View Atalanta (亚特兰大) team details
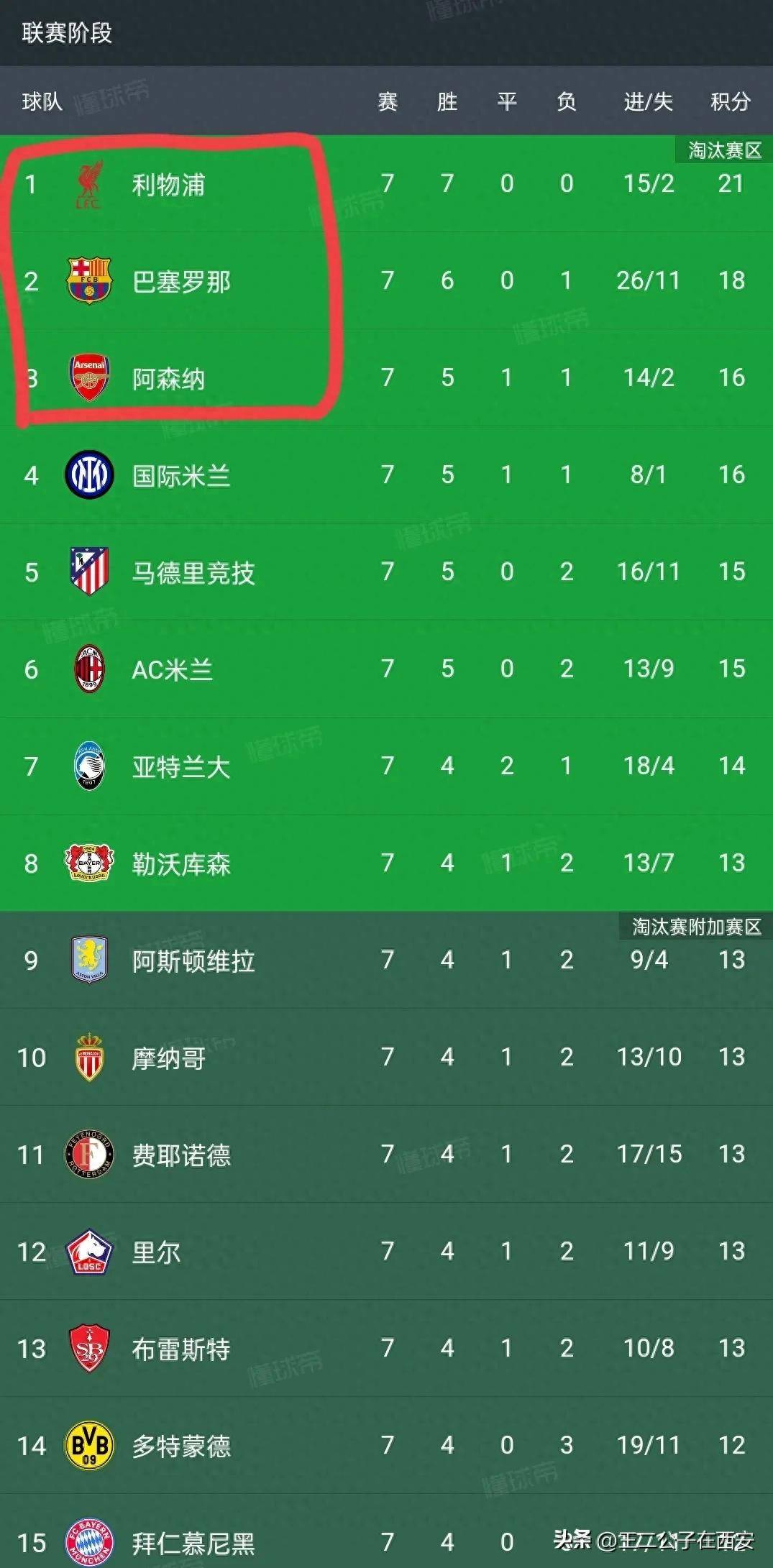This screenshot has width=773, height=1568. [x=180, y=767]
